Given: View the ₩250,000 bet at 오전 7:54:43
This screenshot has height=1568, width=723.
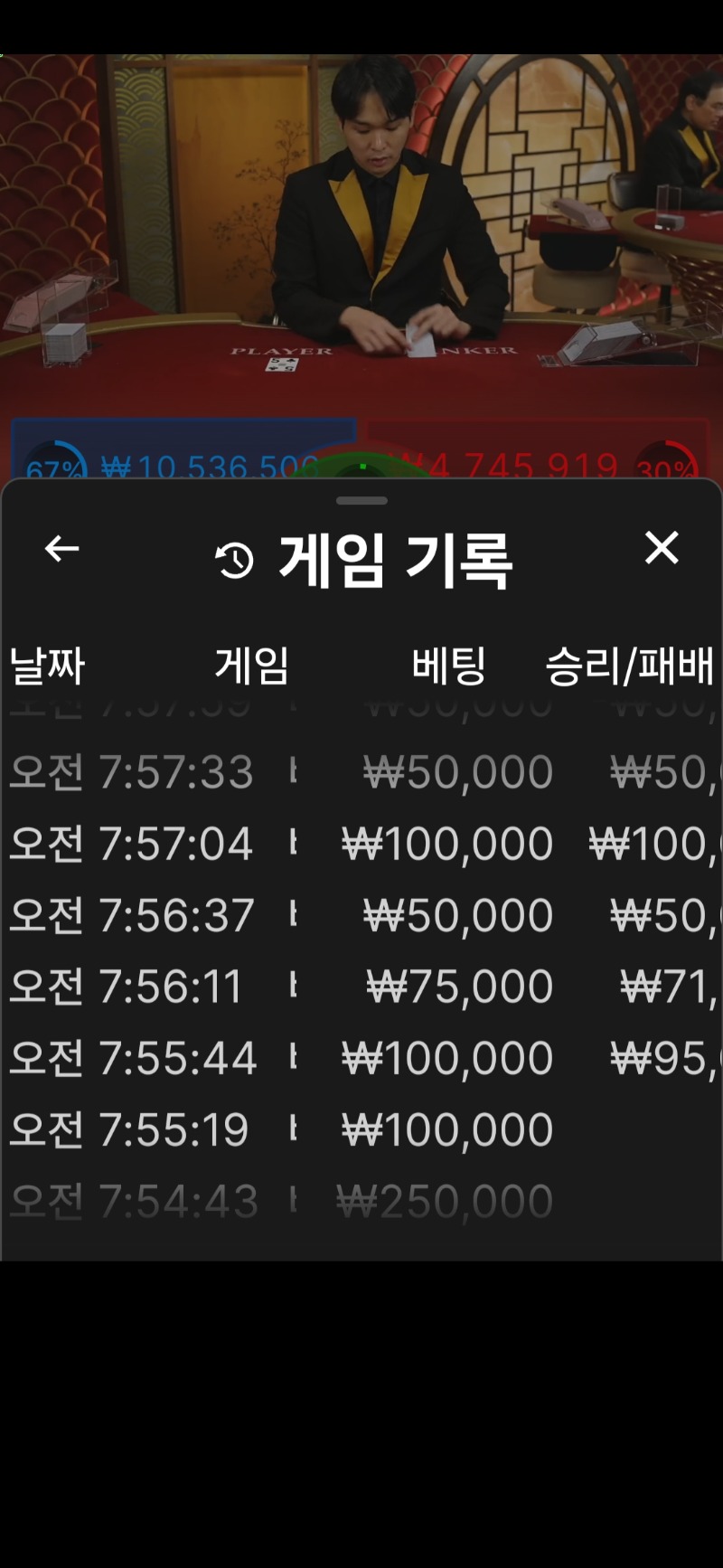Looking at the screenshot, I should pyautogui.click(x=444, y=1202).
